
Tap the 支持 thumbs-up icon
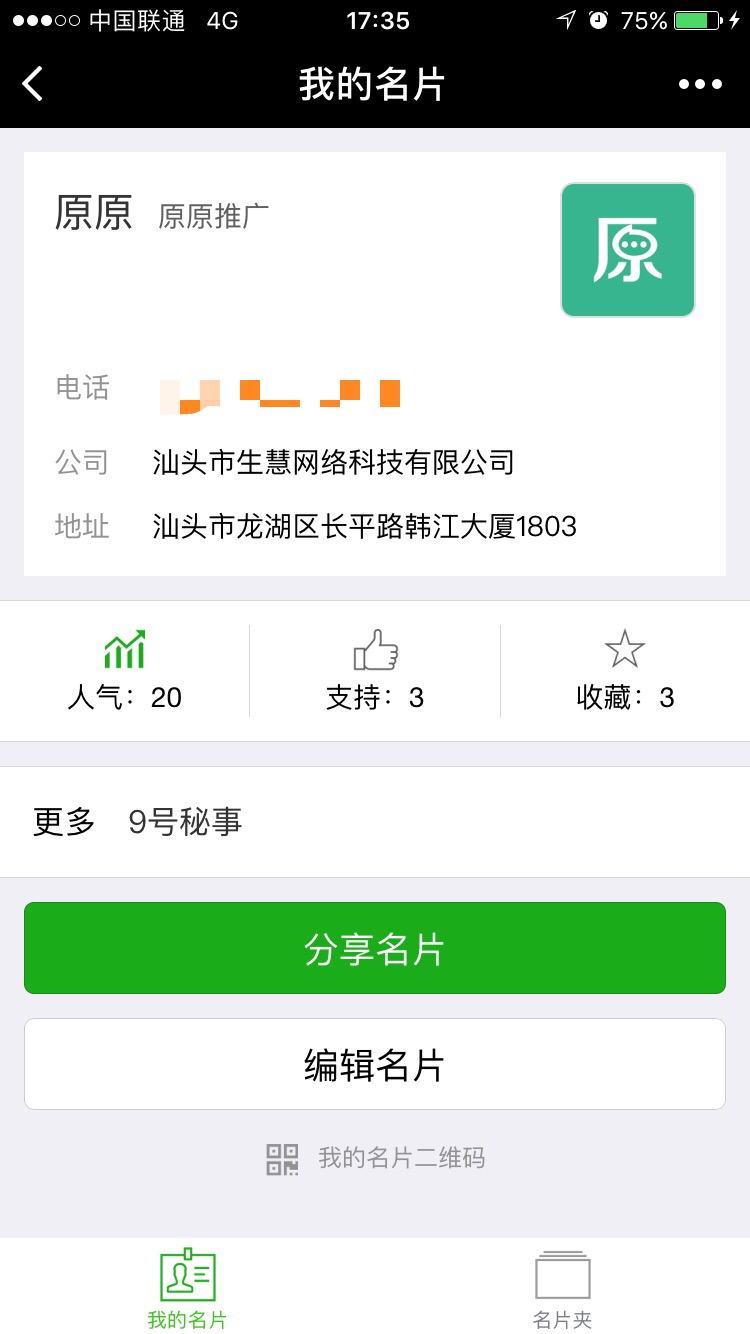pyautogui.click(x=375, y=651)
